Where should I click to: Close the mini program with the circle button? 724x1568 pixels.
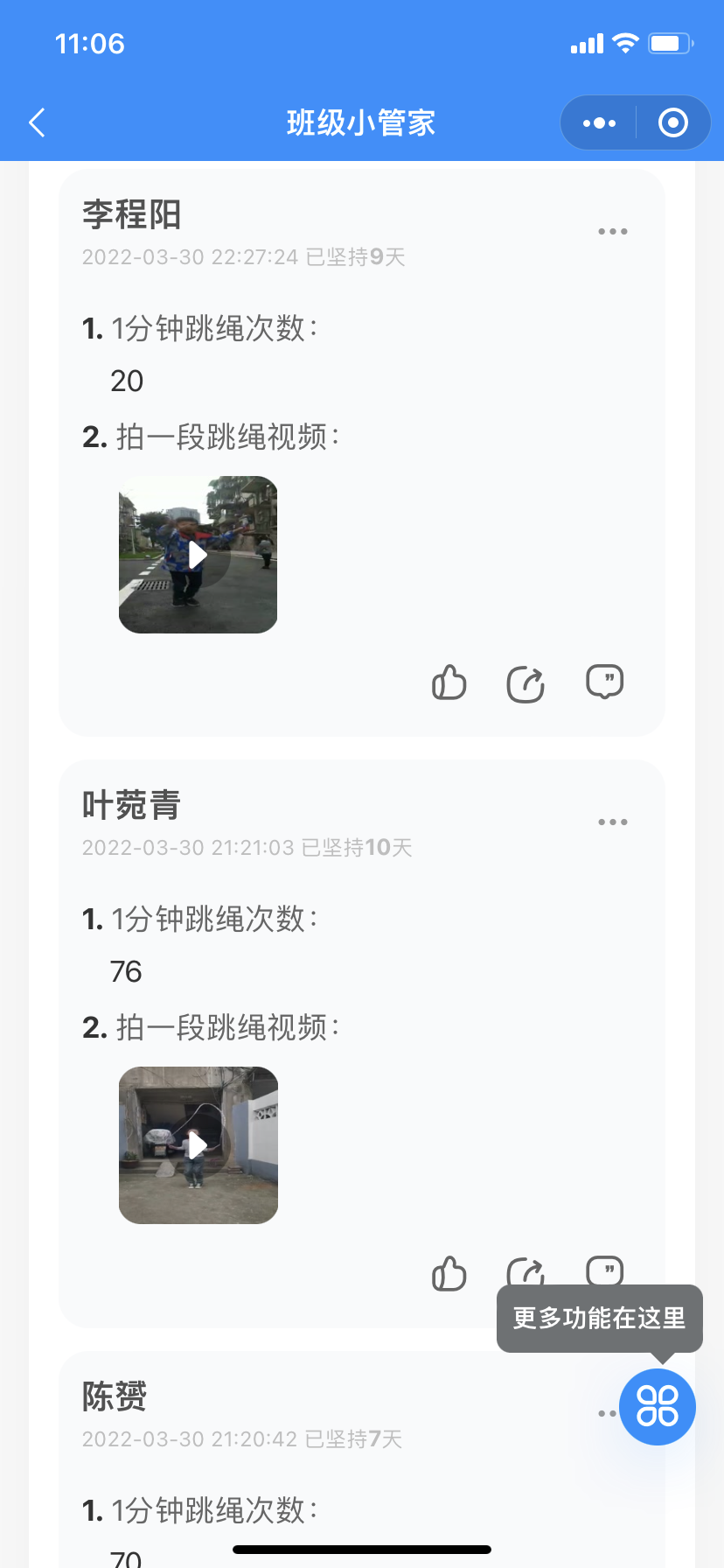click(672, 123)
